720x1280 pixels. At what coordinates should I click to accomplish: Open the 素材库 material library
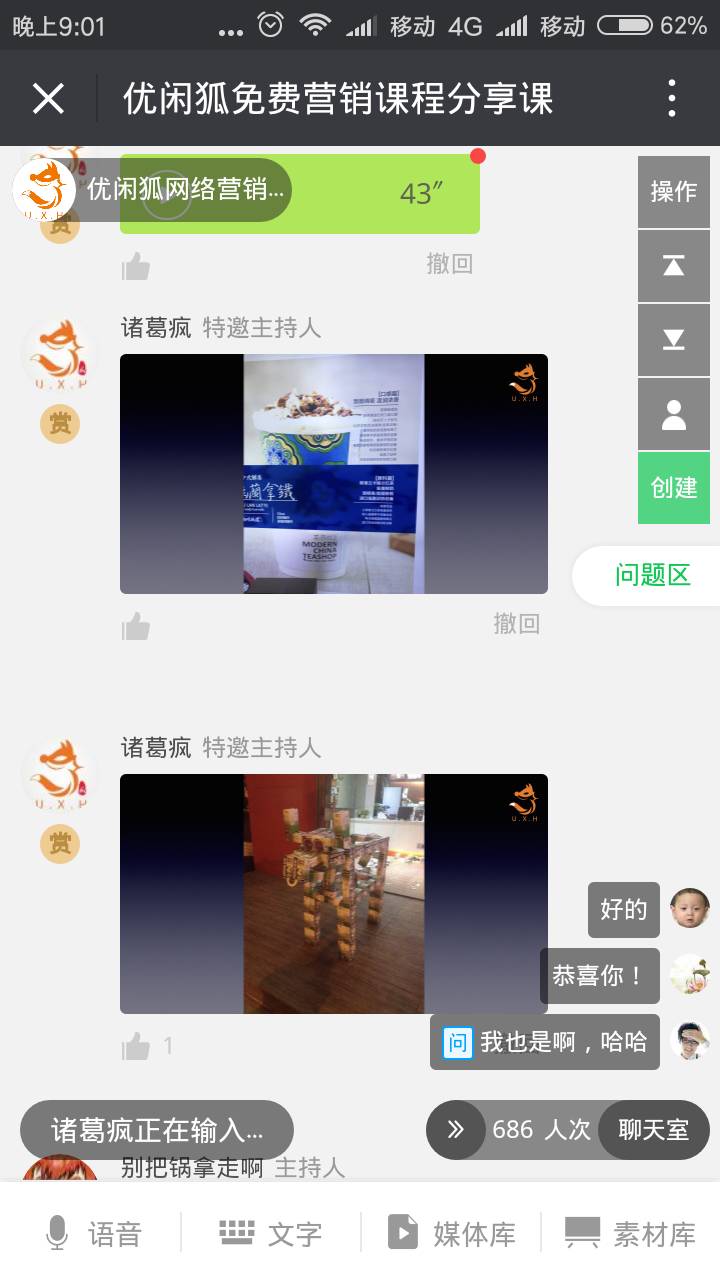click(x=630, y=1234)
